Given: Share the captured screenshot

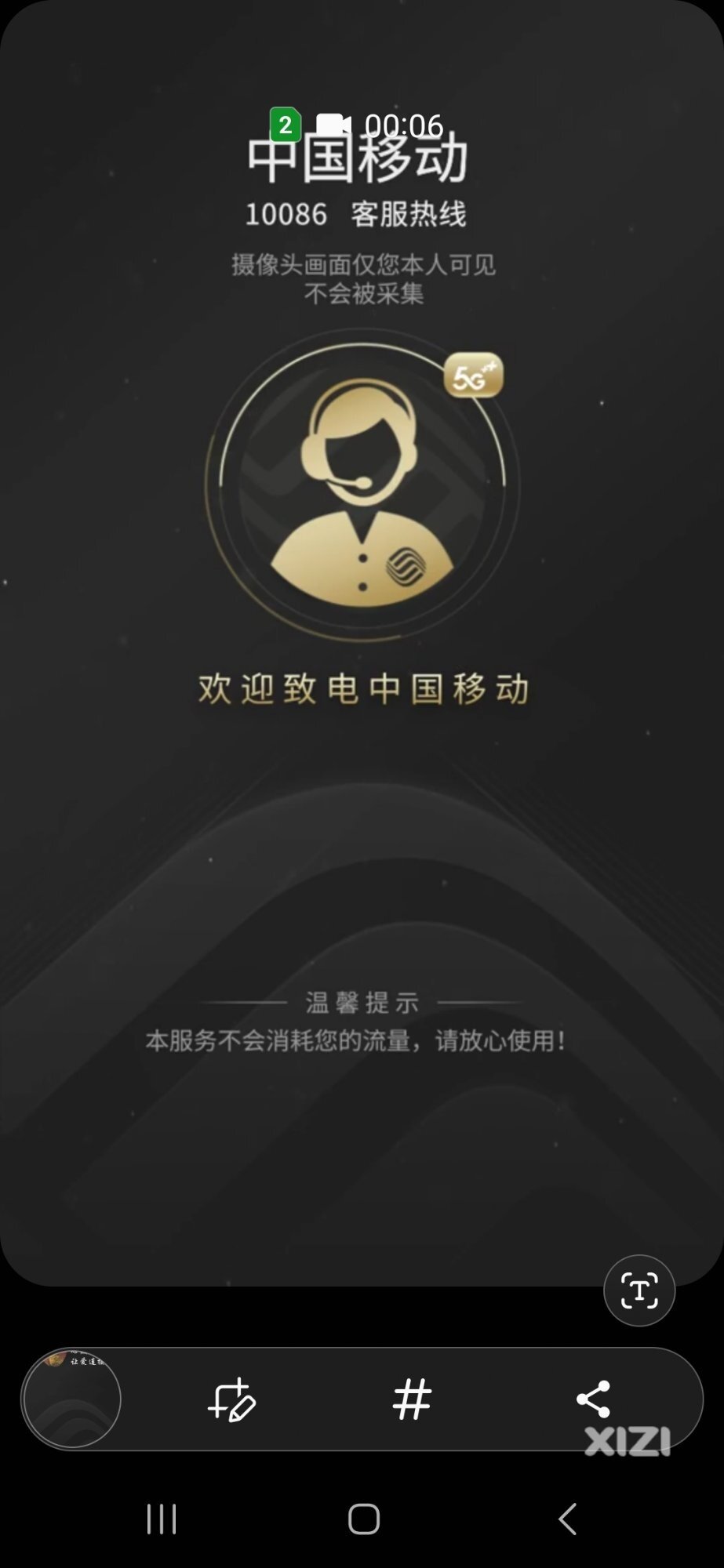Looking at the screenshot, I should click(593, 1399).
